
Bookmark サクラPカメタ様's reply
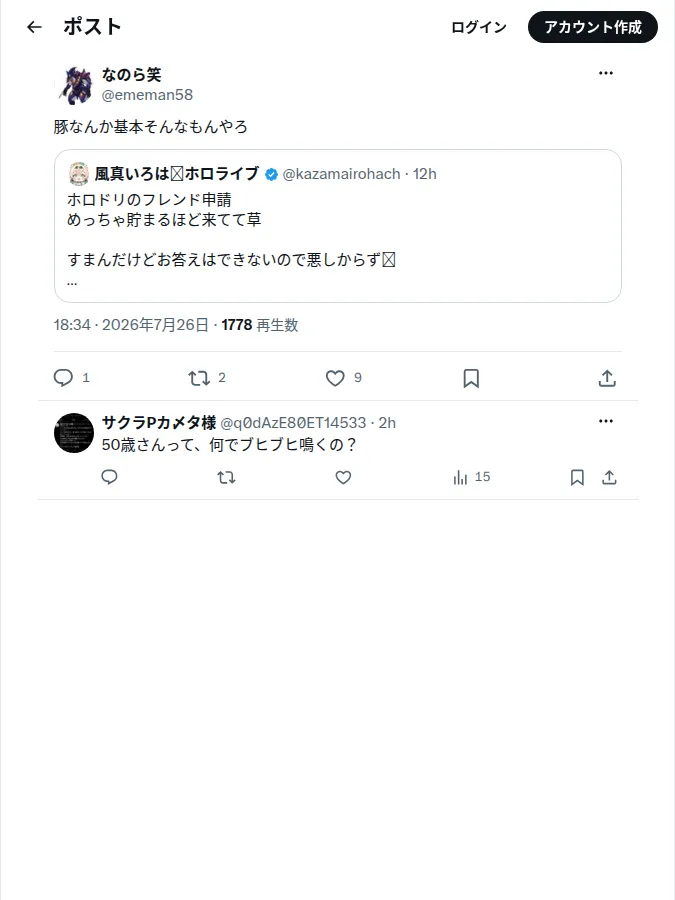(x=577, y=478)
